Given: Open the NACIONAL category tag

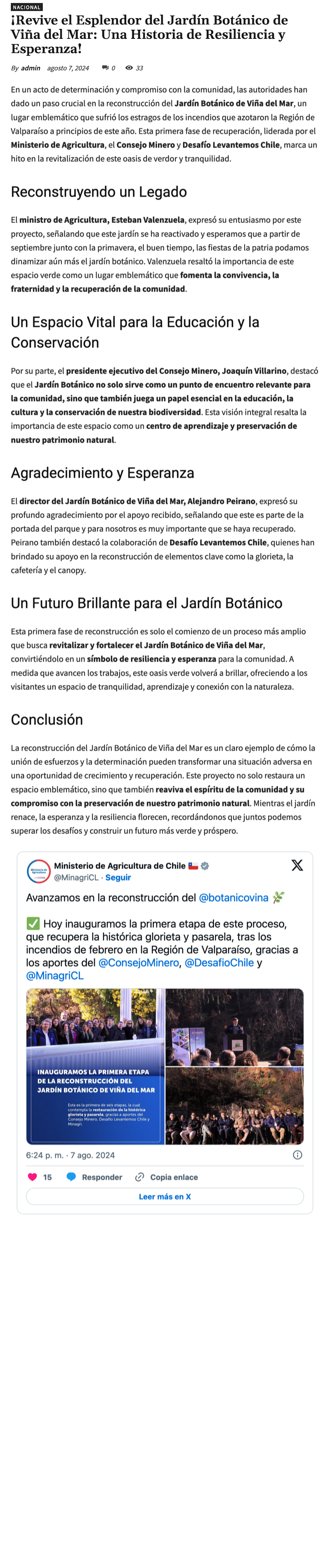Looking at the screenshot, I should [27, 7].
